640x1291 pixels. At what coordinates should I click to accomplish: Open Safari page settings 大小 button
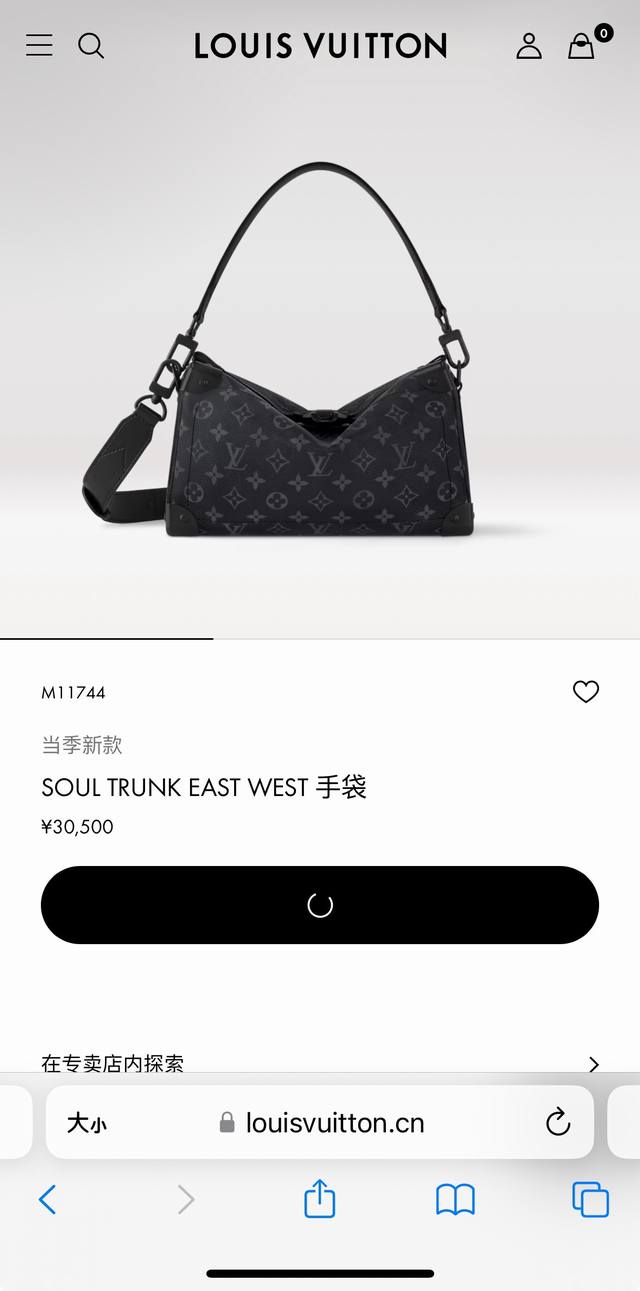pyautogui.click(x=87, y=1123)
